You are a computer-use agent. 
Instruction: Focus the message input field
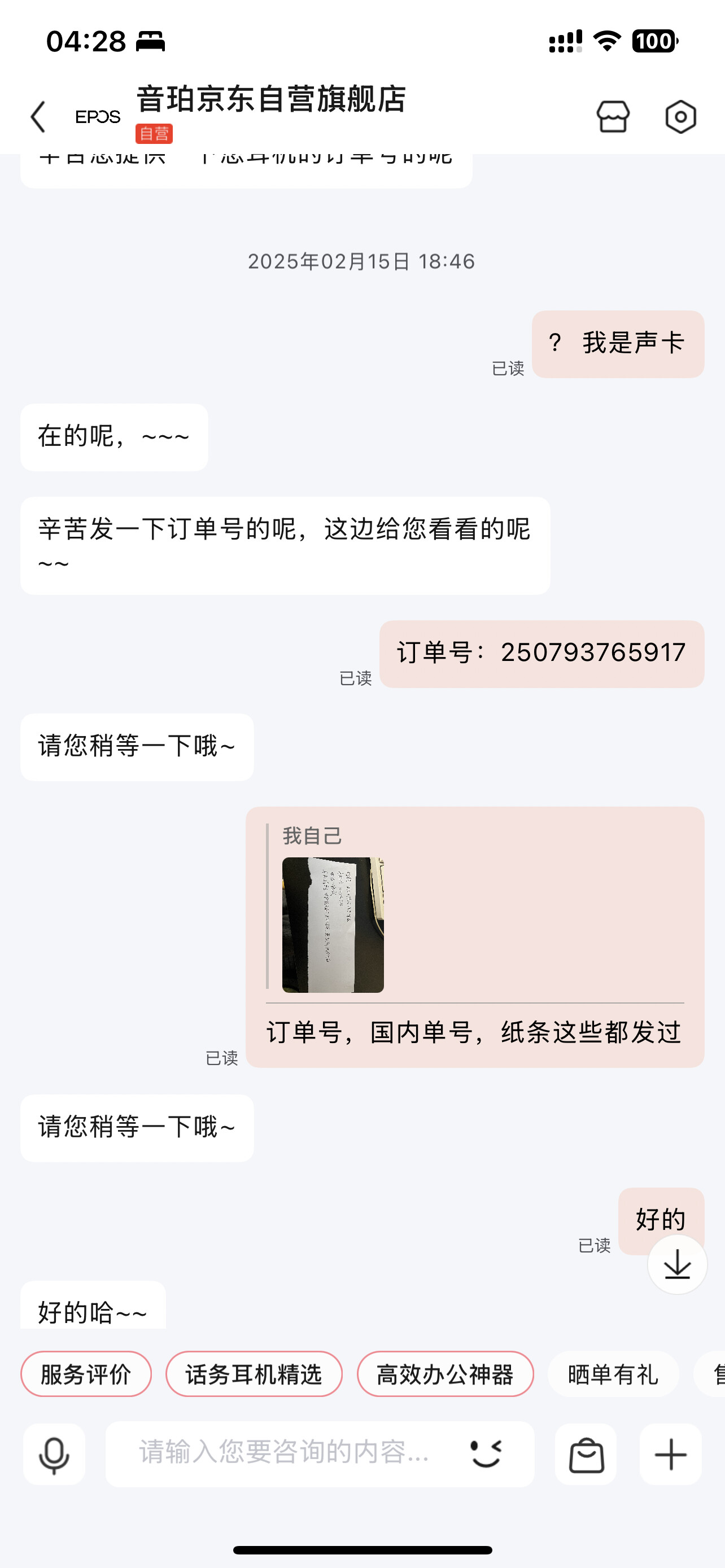coord(286,1454)
